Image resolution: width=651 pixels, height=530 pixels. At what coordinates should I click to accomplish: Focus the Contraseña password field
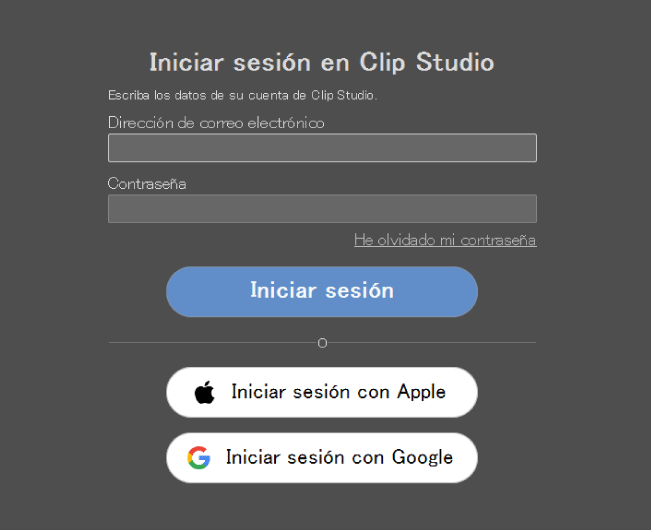(x=322, y=209)
